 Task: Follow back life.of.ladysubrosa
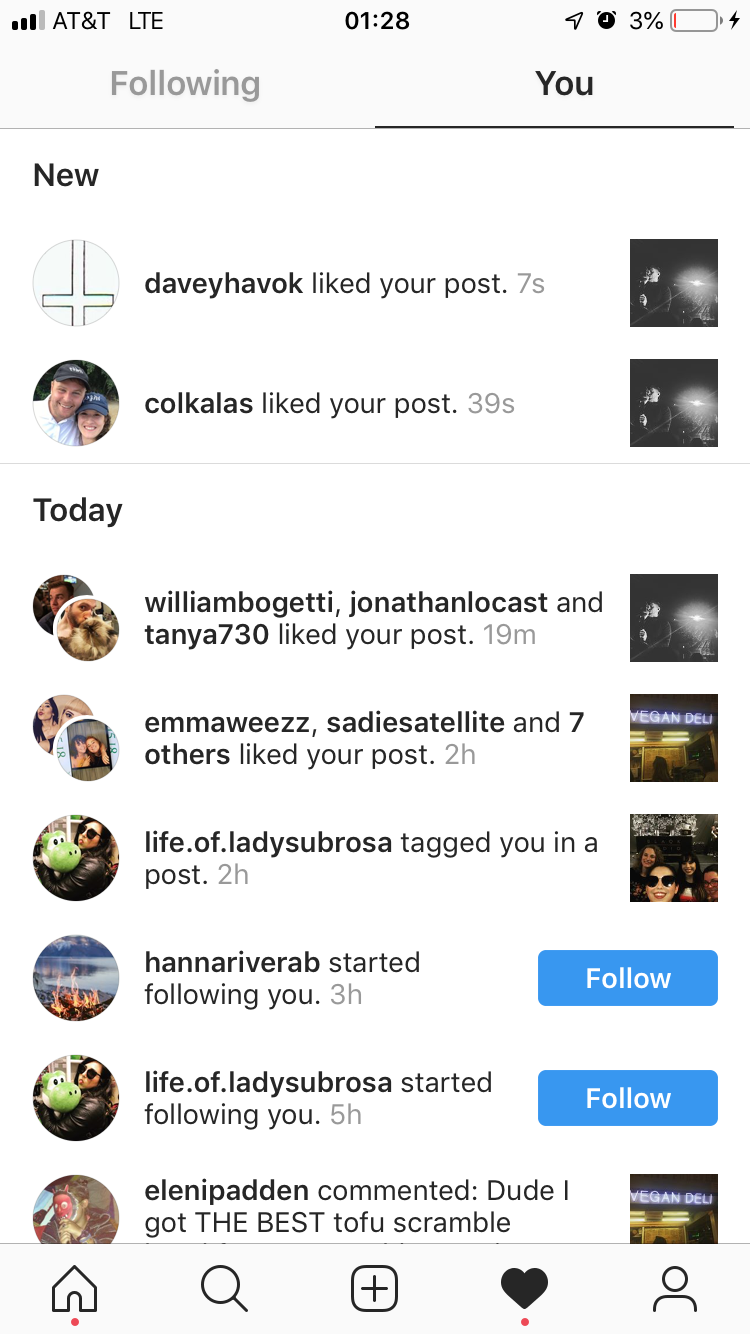point(628,1098)
